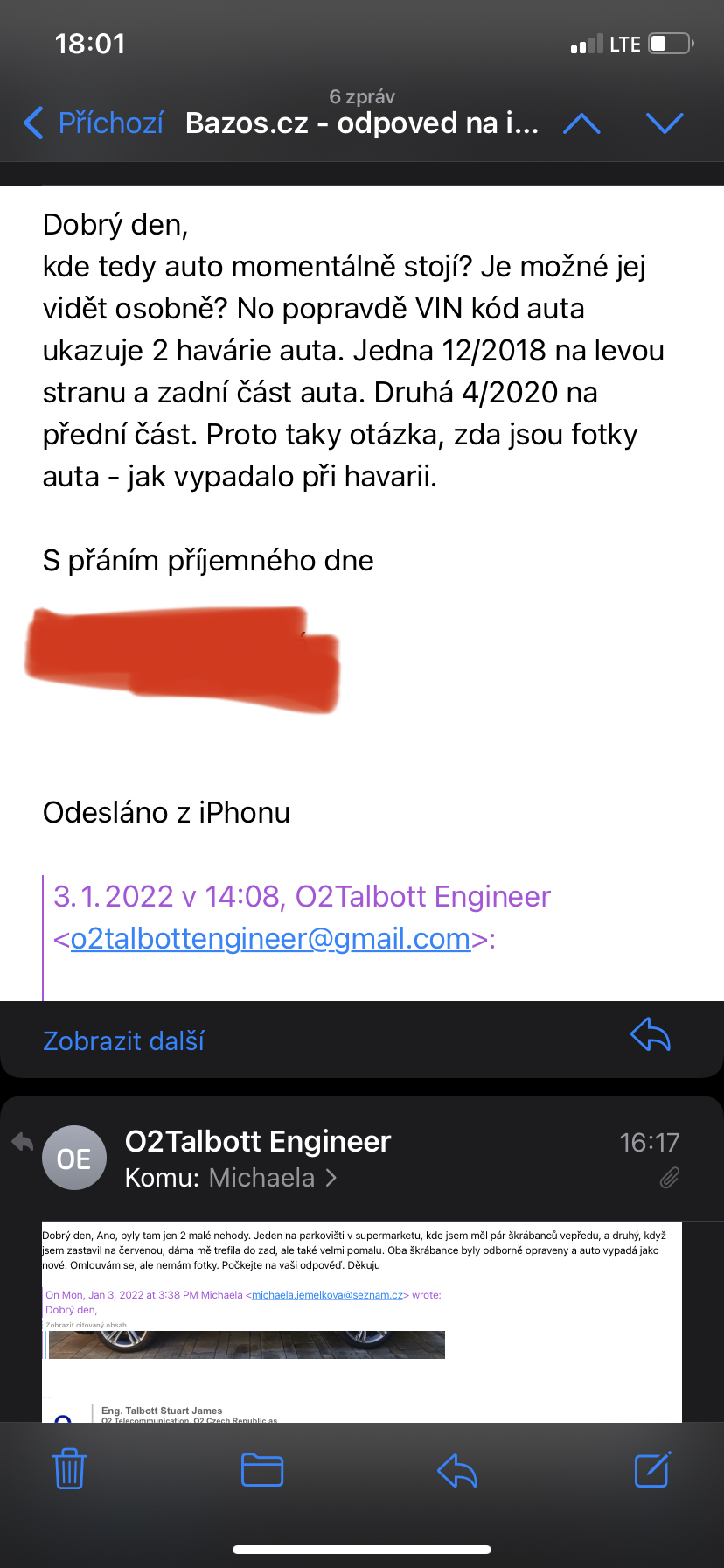
Task: Jump to the next message with down arrow
Action: point(665,123)
